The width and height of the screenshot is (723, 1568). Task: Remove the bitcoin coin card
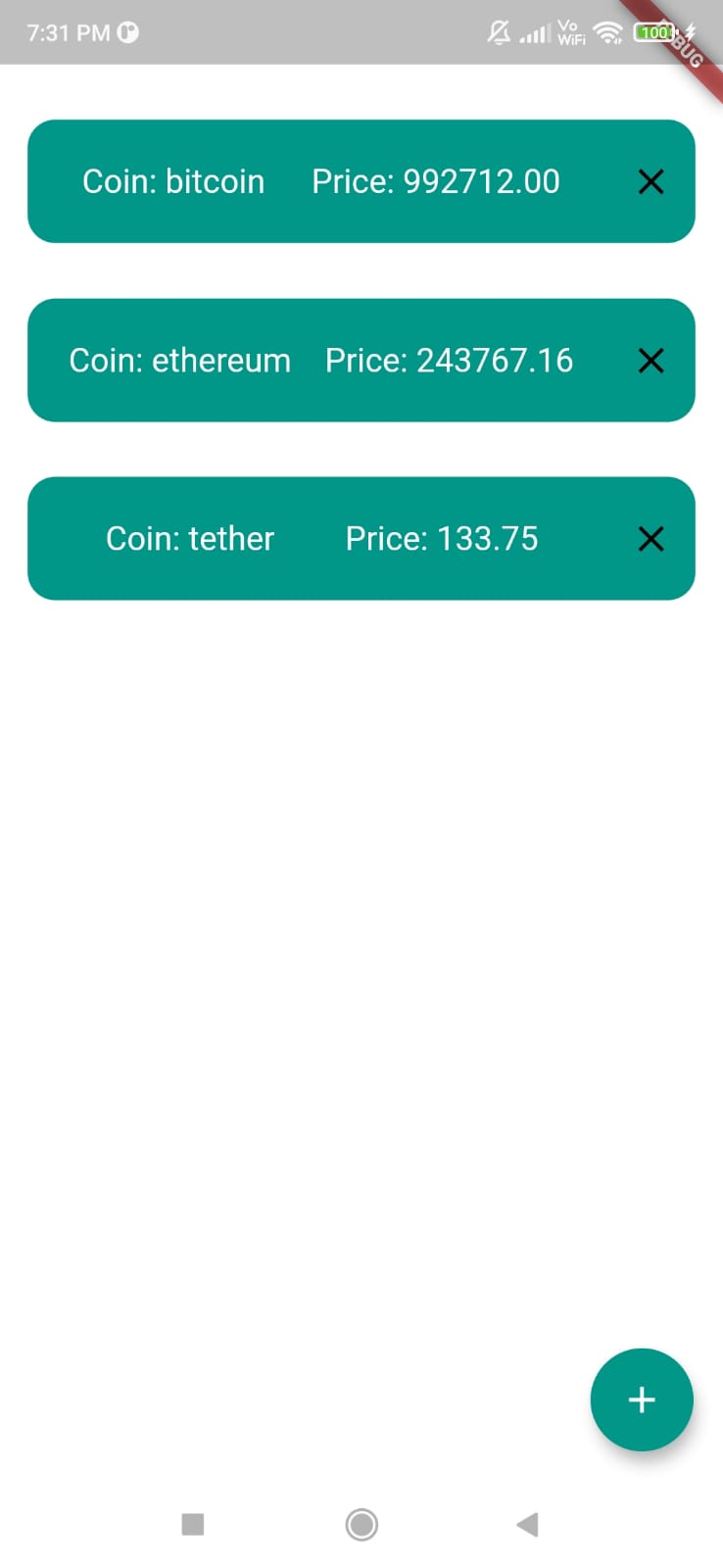[x=651, y=181]
